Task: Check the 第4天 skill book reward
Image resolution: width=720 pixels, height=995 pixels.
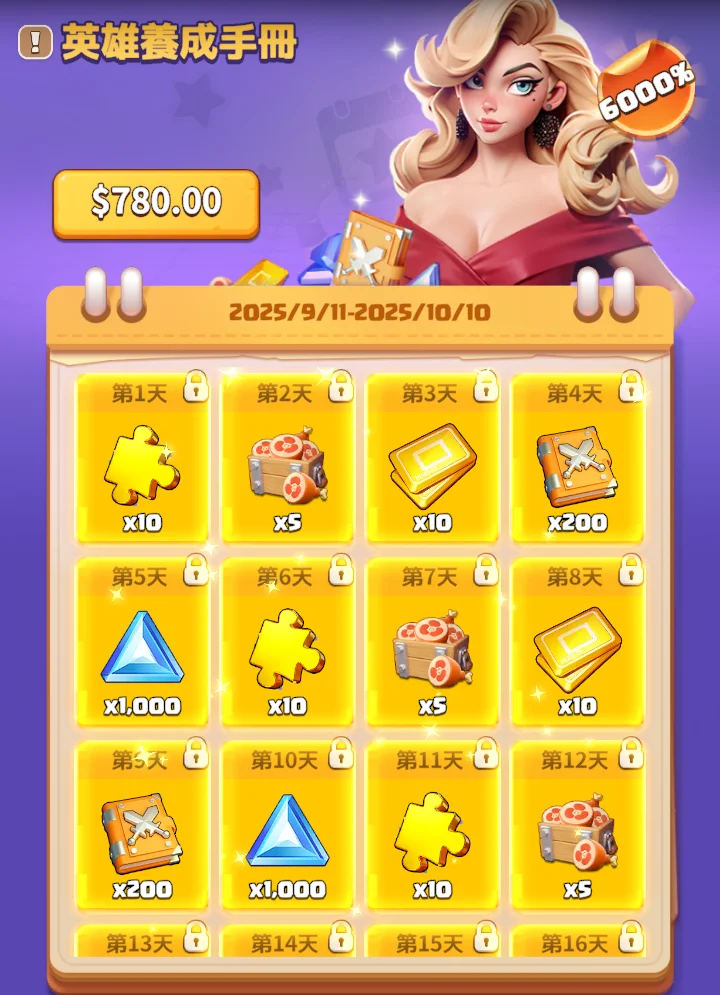Action: click(578, 466)
